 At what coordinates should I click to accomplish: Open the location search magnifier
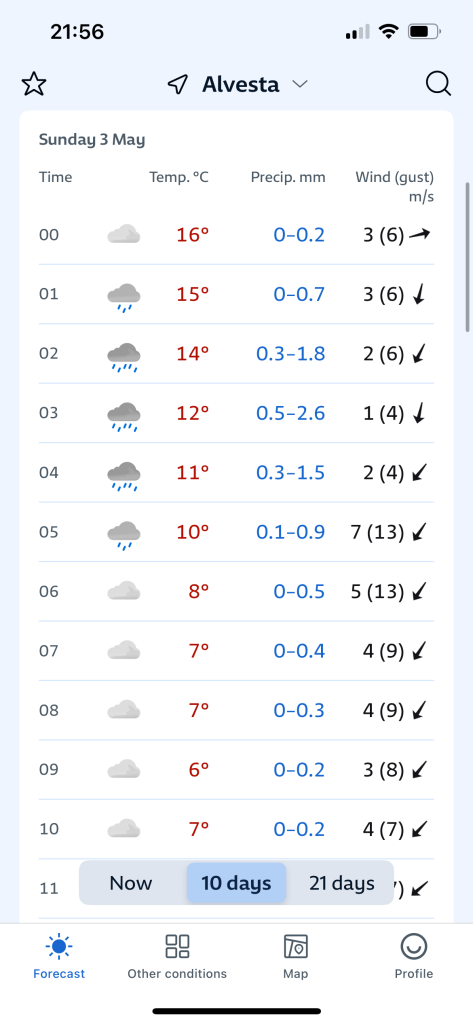pyautogui.click(x=438, y=84)
